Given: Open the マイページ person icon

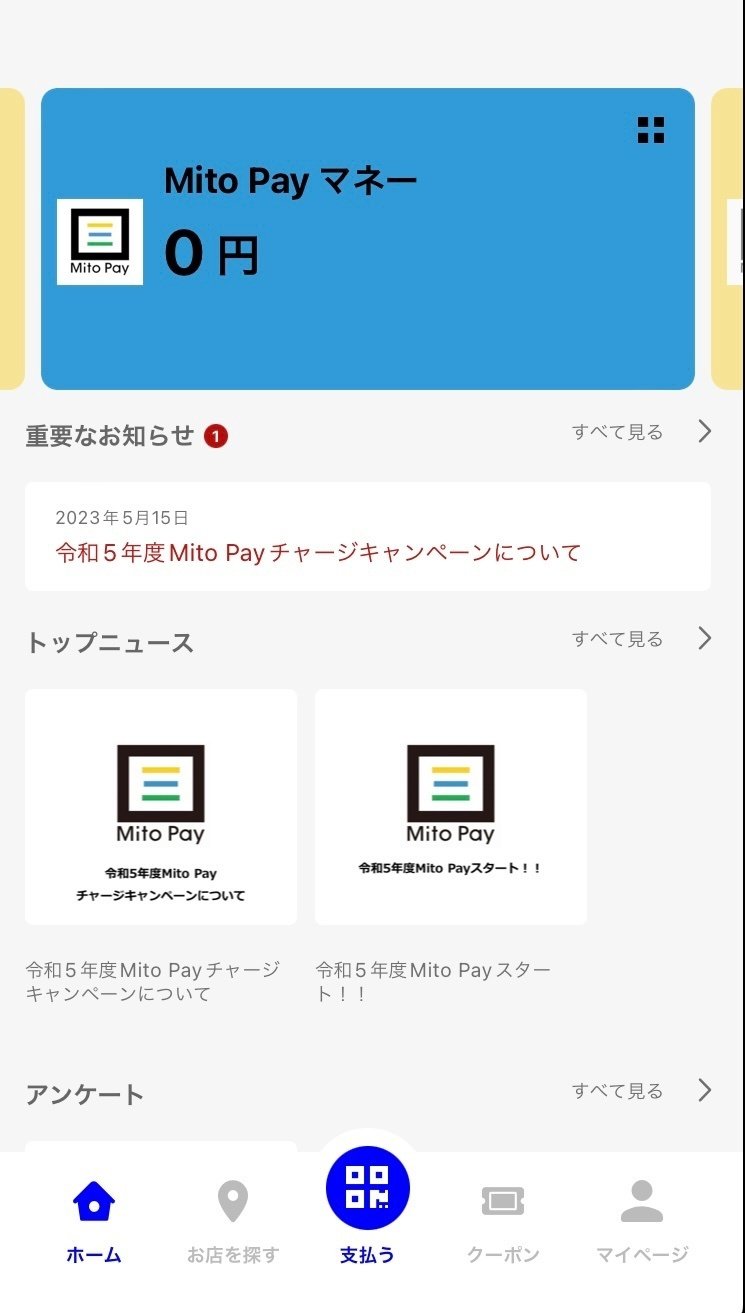Looking at the screenshot, I should 641,1197.
